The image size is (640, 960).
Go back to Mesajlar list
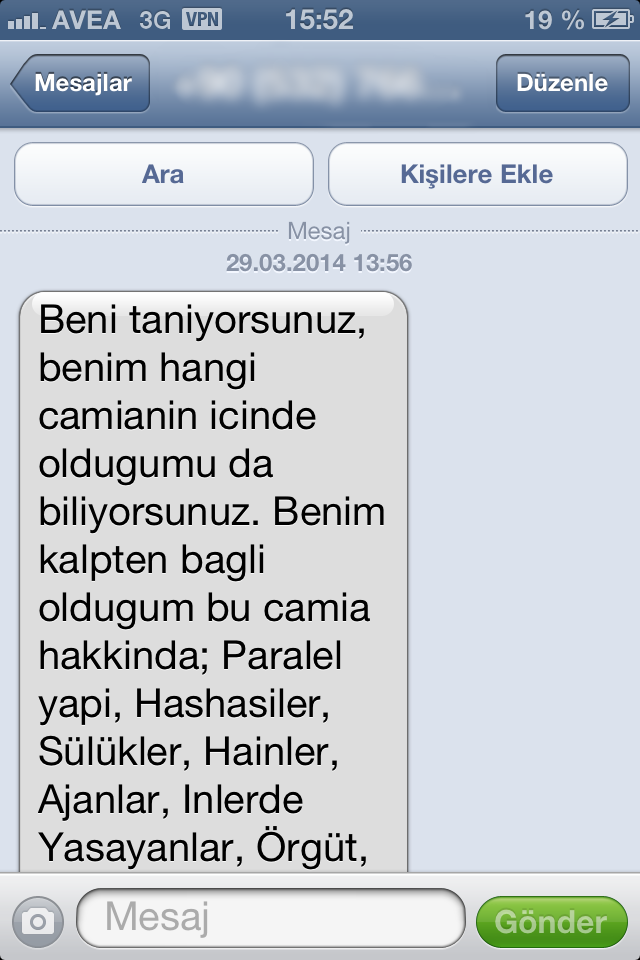pyautogui.click(x=80, y=83)
